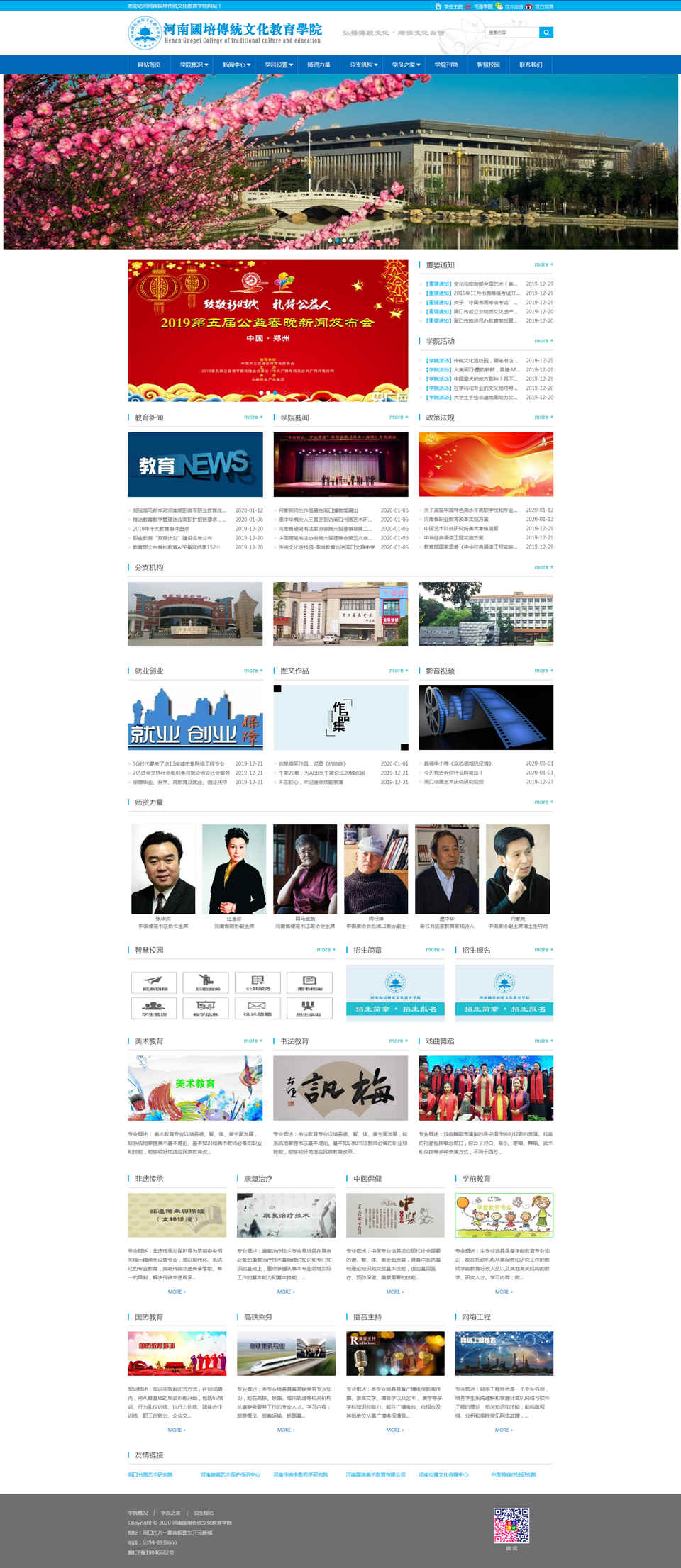Open the 河南国培美术教育有限公司 friend link
Viewport: 681px width, 1568px height.
[x=375, y=1474]
